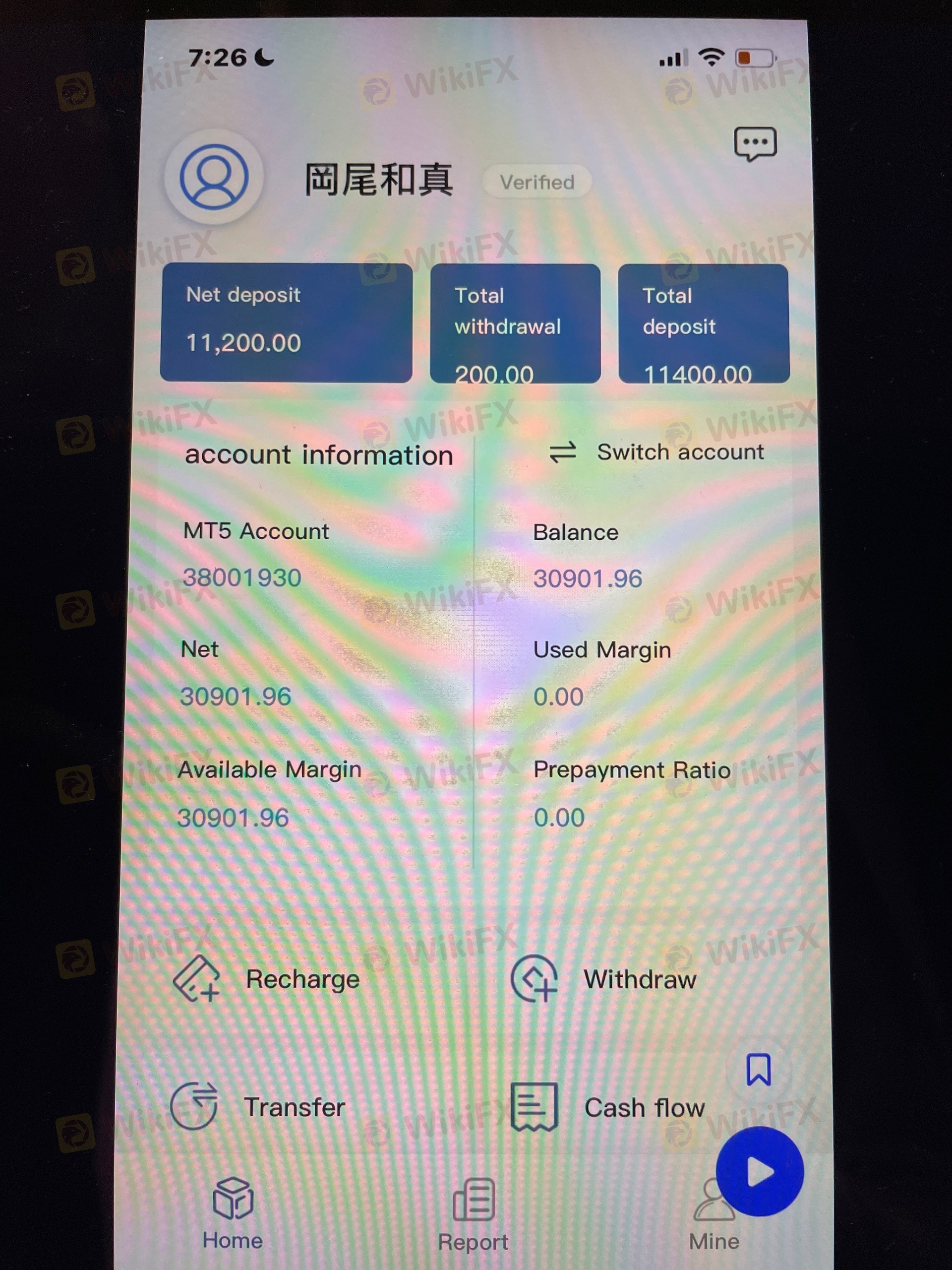Viewport: 952px width, 1270px height.
Task: View Cash flow records
Action: [608, 1107]
